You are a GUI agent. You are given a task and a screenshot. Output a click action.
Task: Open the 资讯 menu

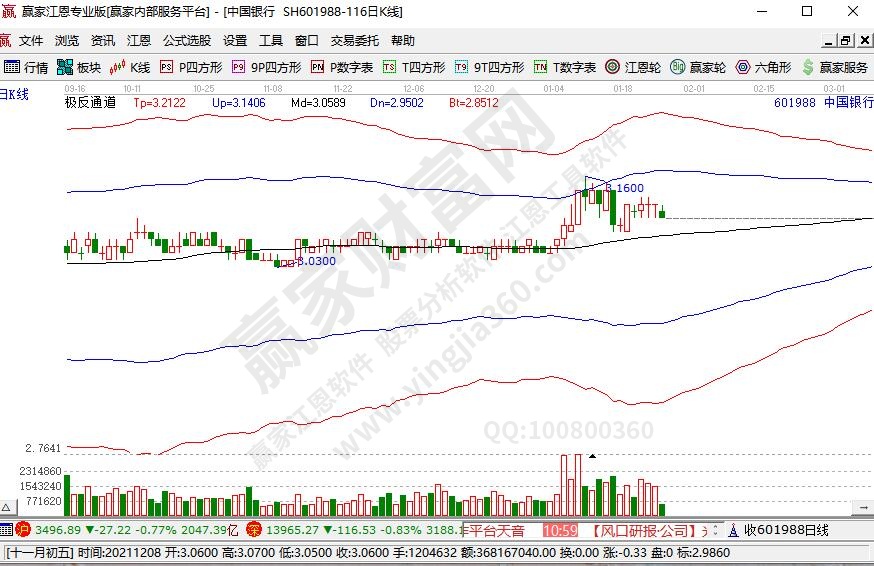tap(102, 41)
